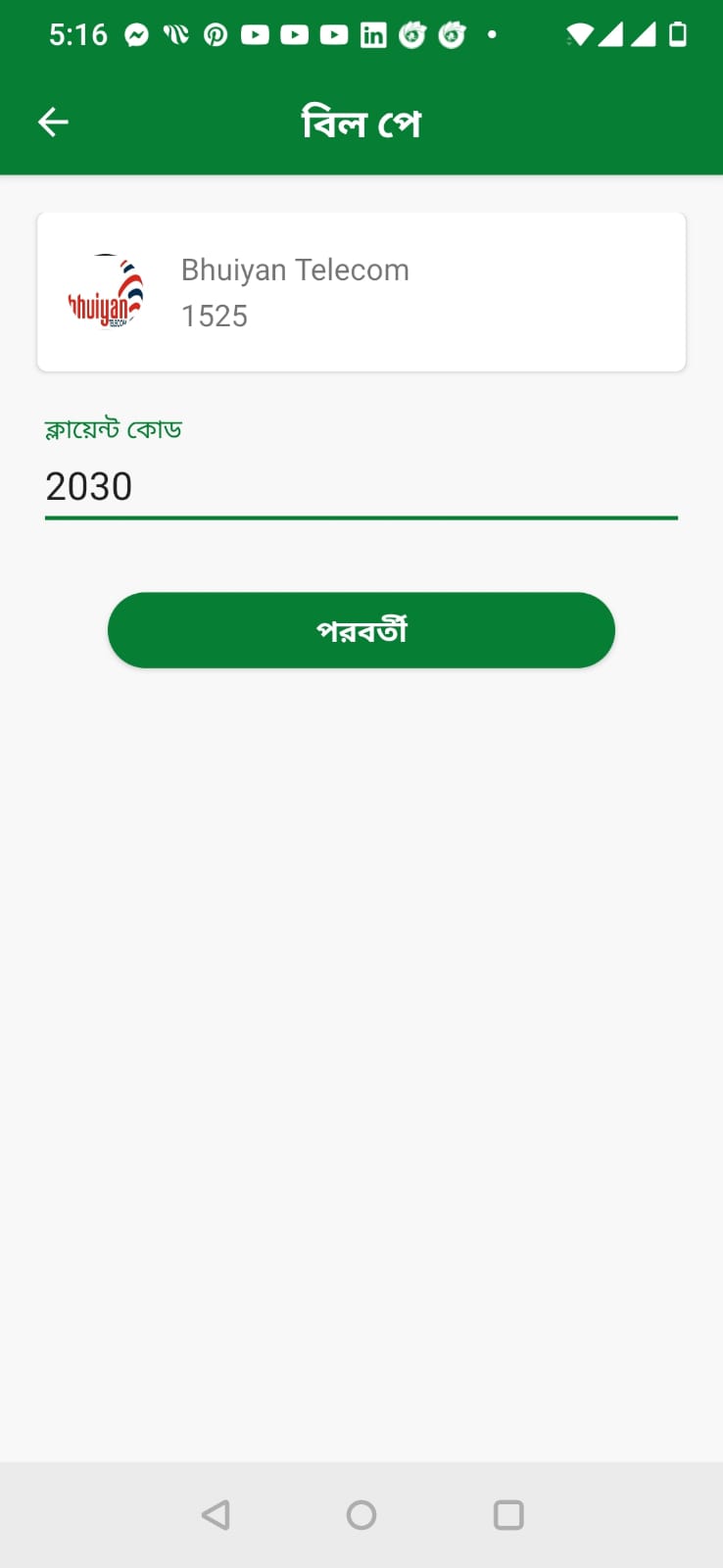Tap the system home button

coord(361,1515)
